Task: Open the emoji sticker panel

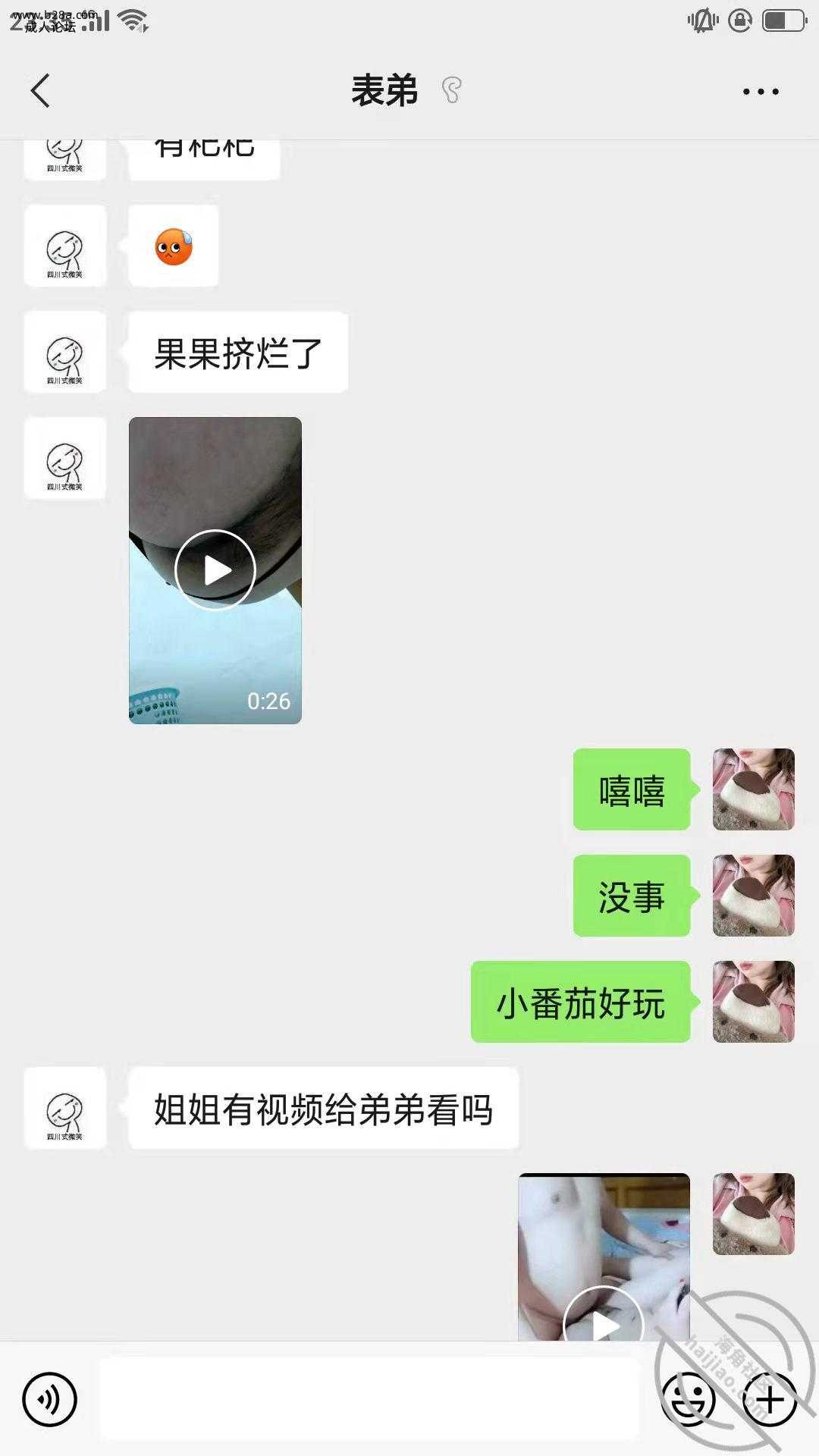Action: [688, 1400]
